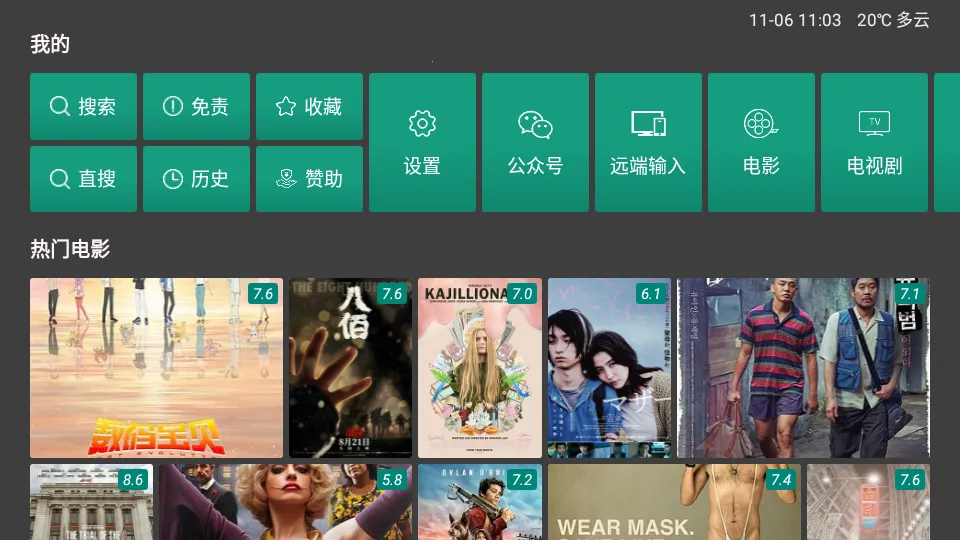This screenshot has height=540, width=960.
Task: Select the 远端输入 remote input tile
Action: coord(648,142)
